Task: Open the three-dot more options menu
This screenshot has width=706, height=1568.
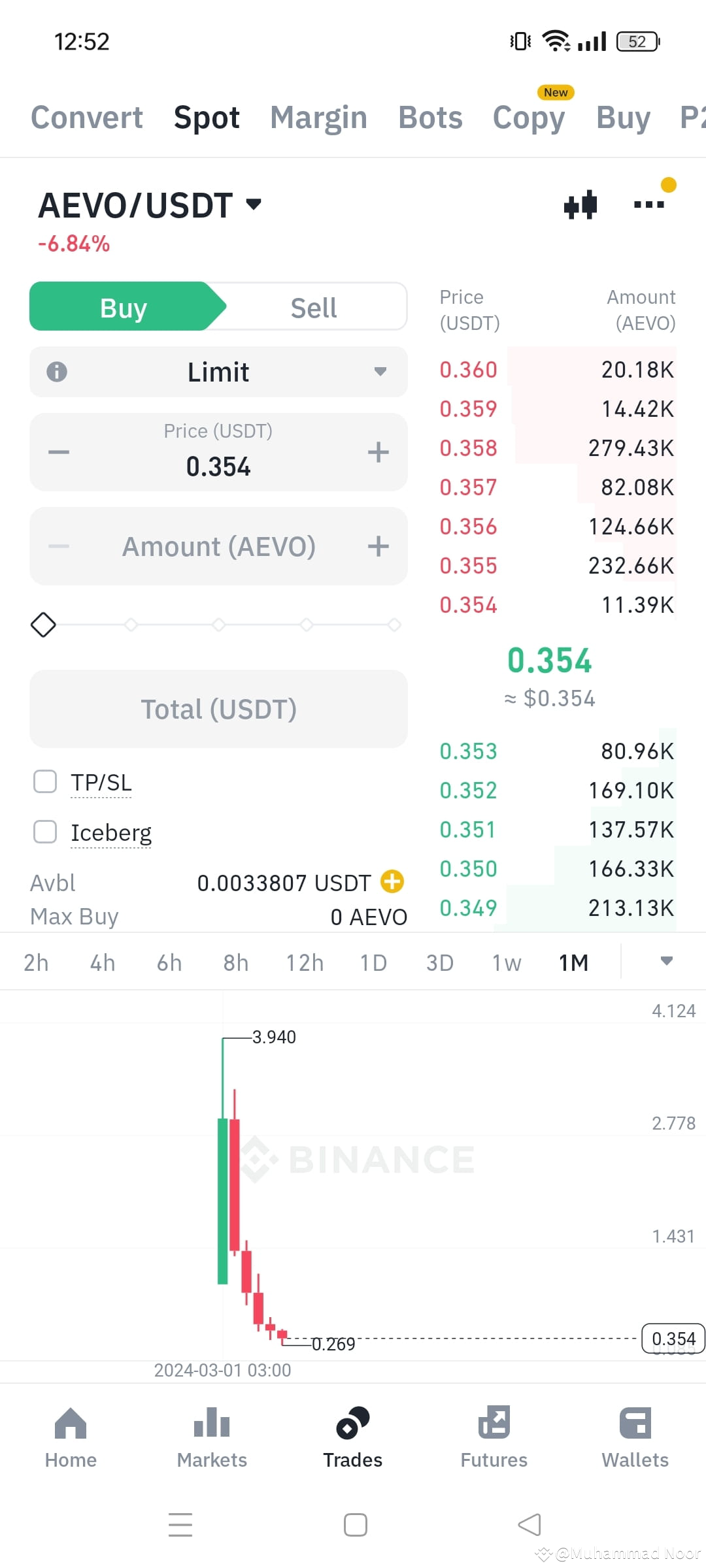Action: coord(649,204)
